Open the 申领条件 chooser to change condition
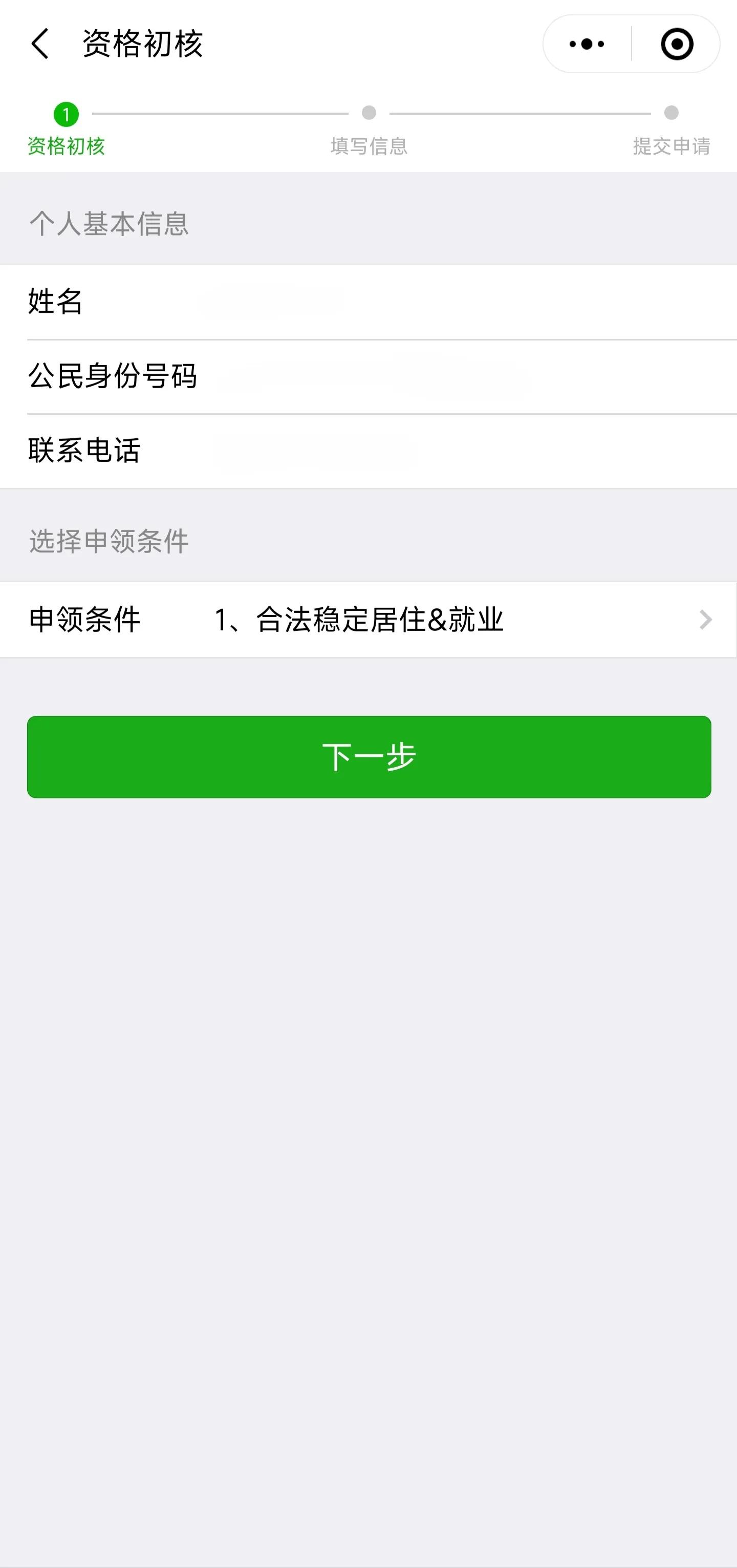Screen dimensions: 737x1568 tap(368, 620)
